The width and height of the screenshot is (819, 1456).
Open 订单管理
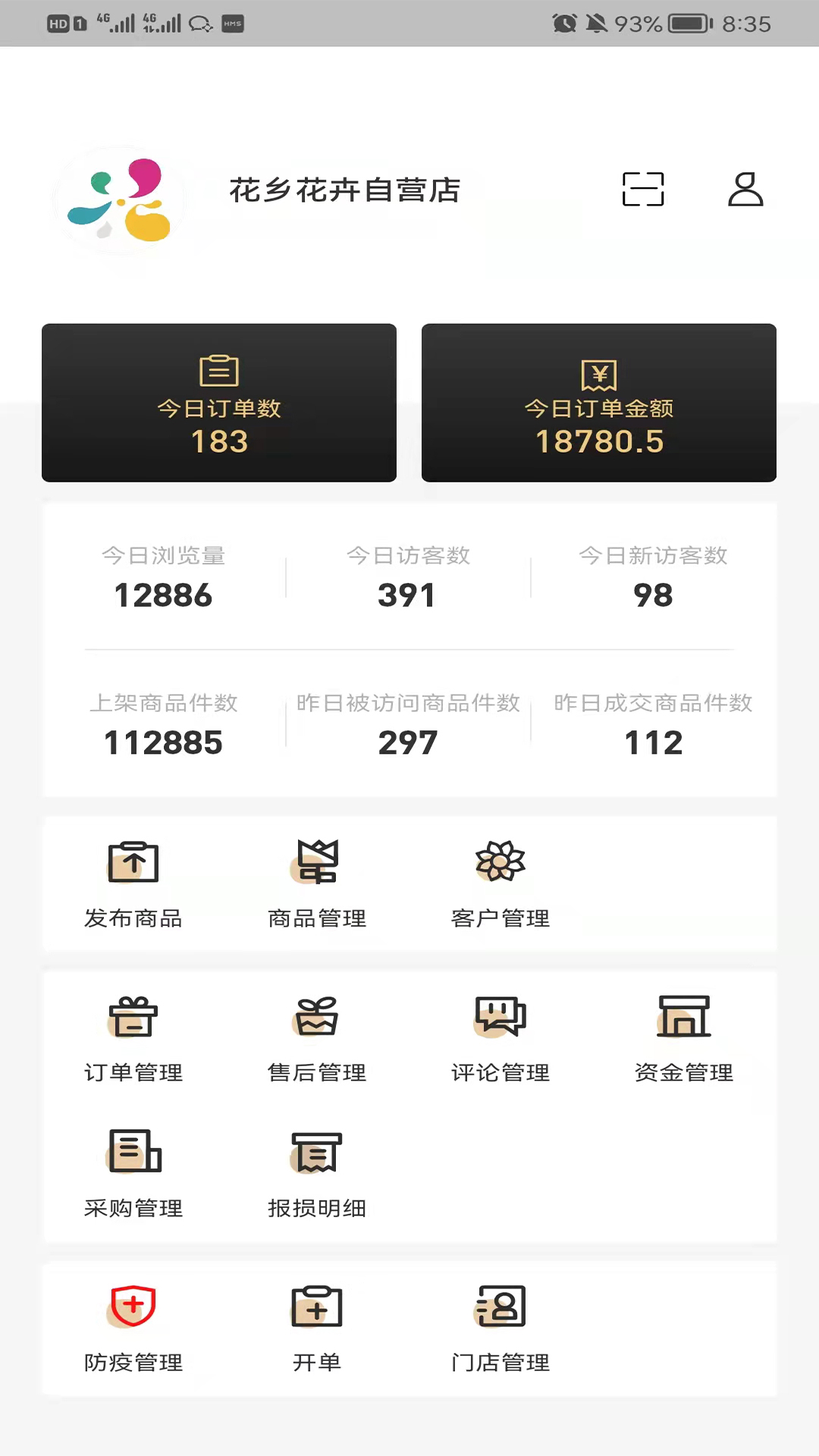[x=133, y=1039]
